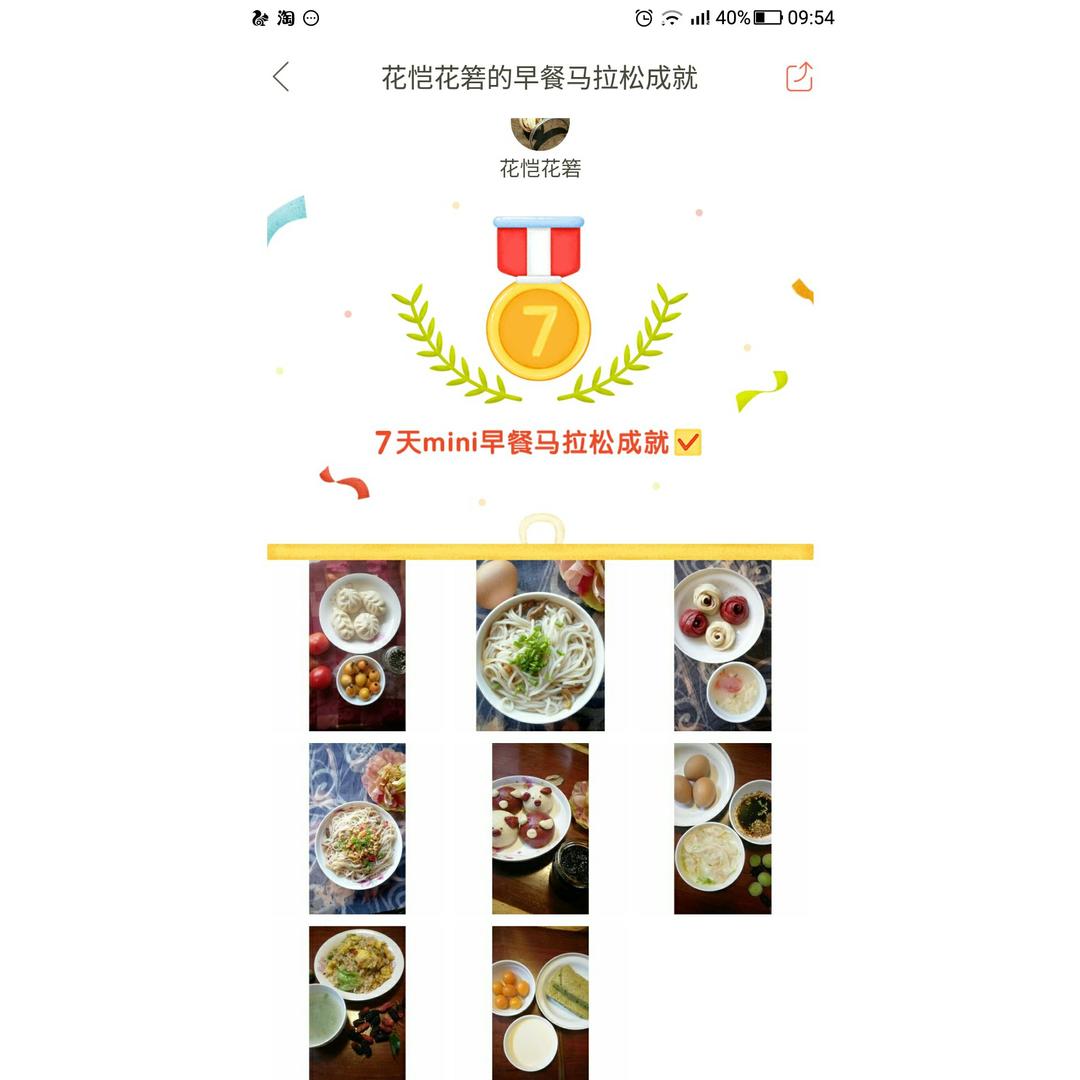View the cold mixed noodles photo
Image resolution: width=1080 pixels, height=1080 pixels.
click(357, 828)
